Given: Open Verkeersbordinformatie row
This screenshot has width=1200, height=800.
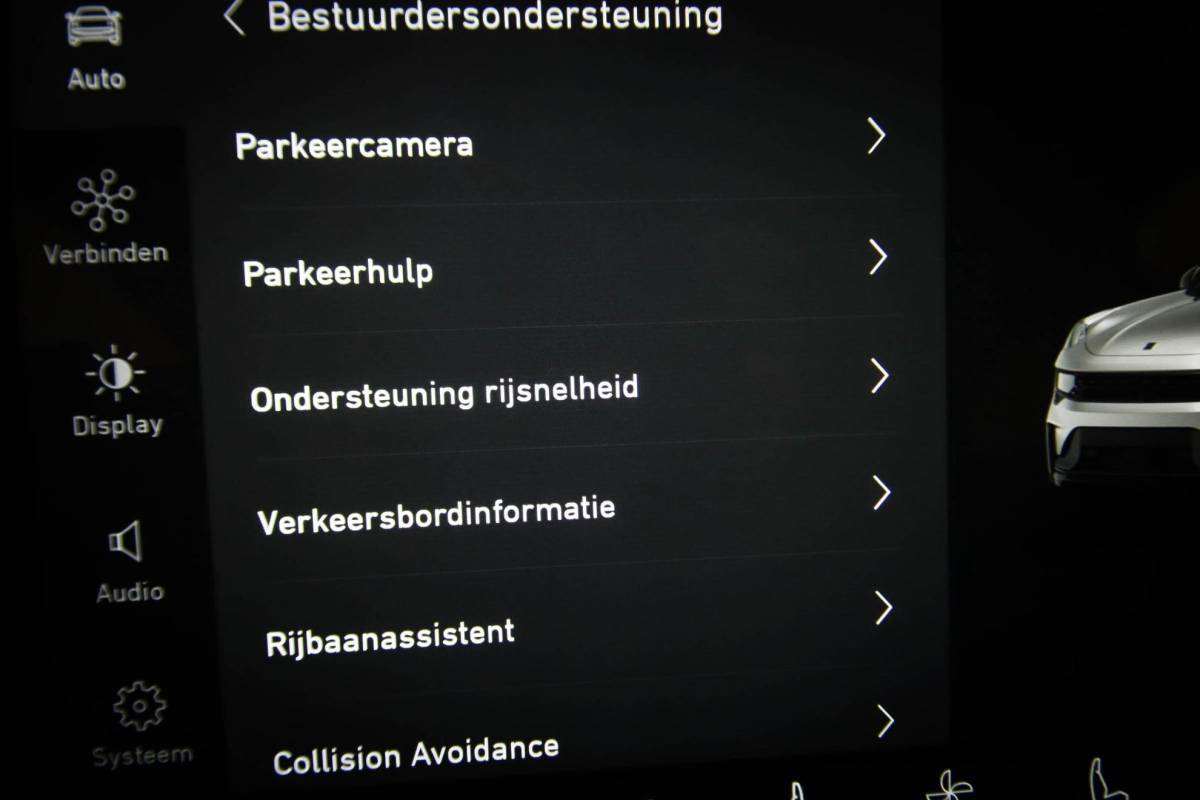Looking at the screenshot, I should 570,508.
